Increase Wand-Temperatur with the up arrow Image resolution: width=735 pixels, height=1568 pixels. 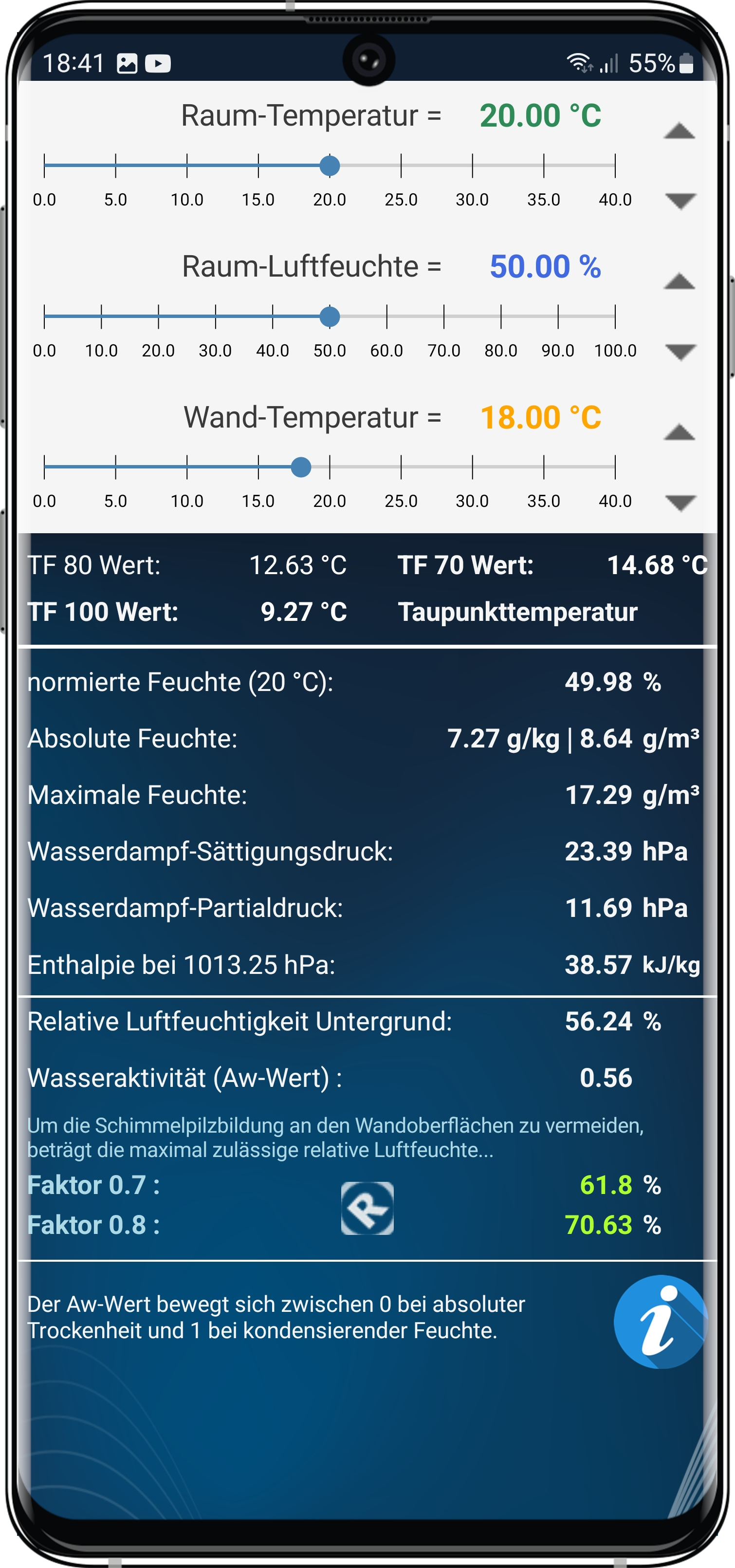tap(679, 432)
